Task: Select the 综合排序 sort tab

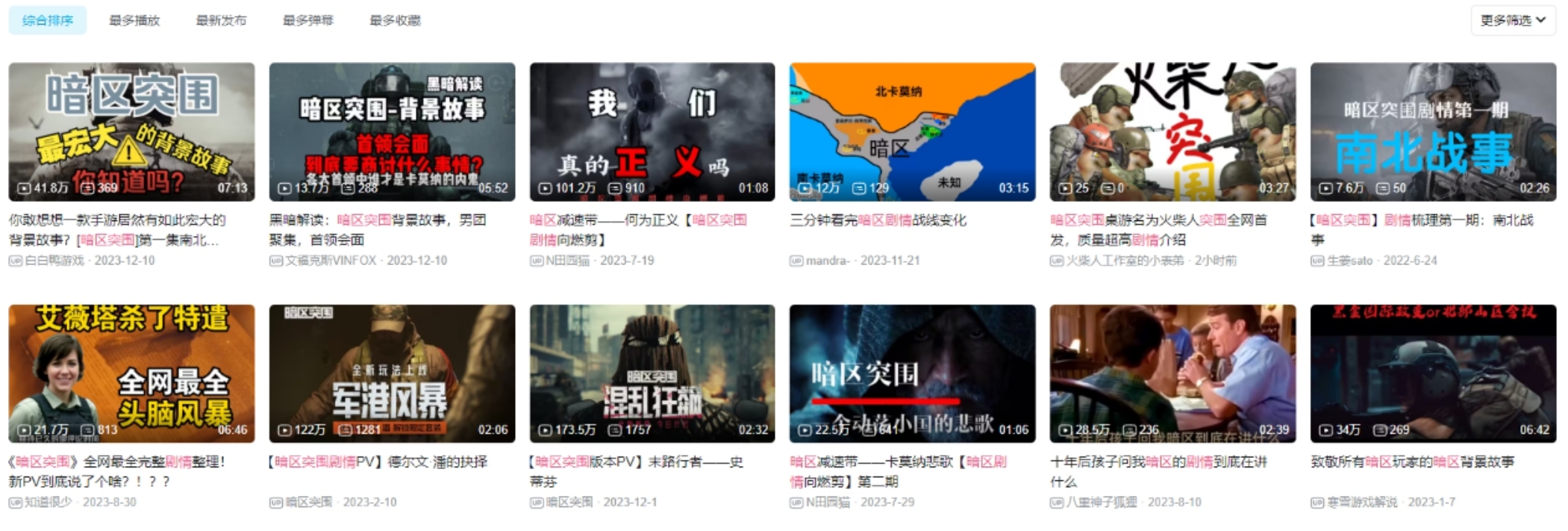Action: point(47,20)
